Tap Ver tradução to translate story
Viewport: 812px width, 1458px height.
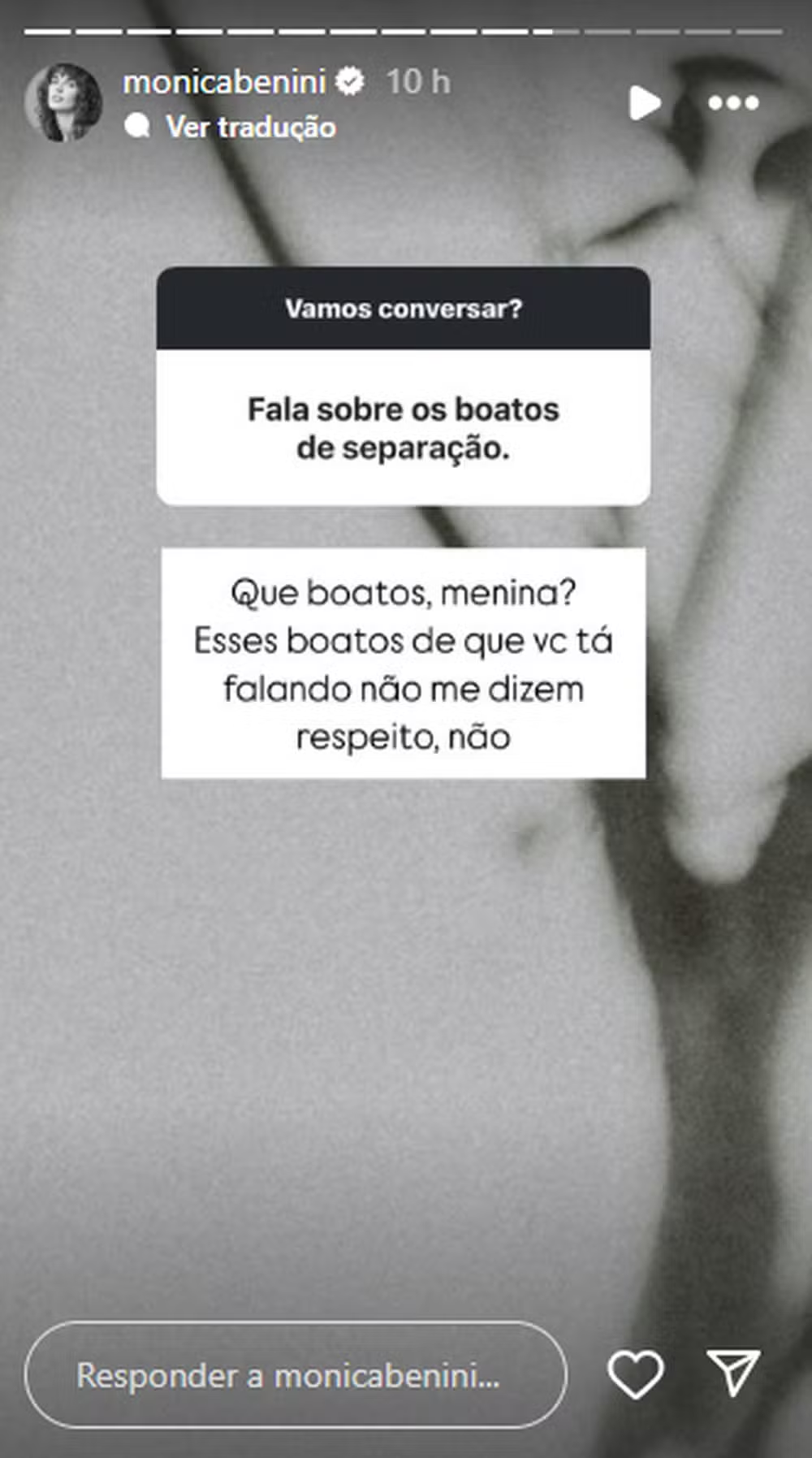[x=250, y=127]
